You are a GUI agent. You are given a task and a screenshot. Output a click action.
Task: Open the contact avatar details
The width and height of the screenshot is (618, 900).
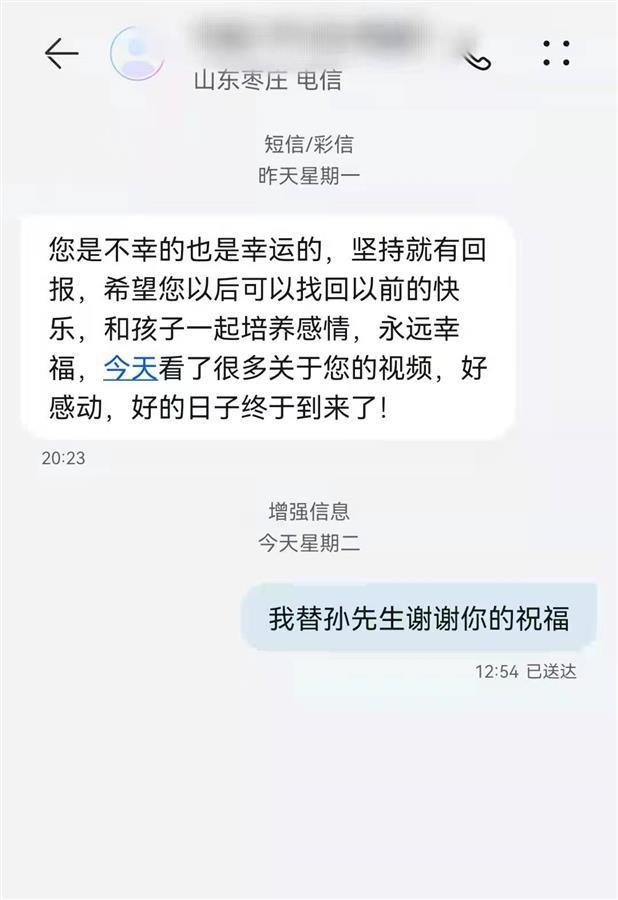(137, 53)
